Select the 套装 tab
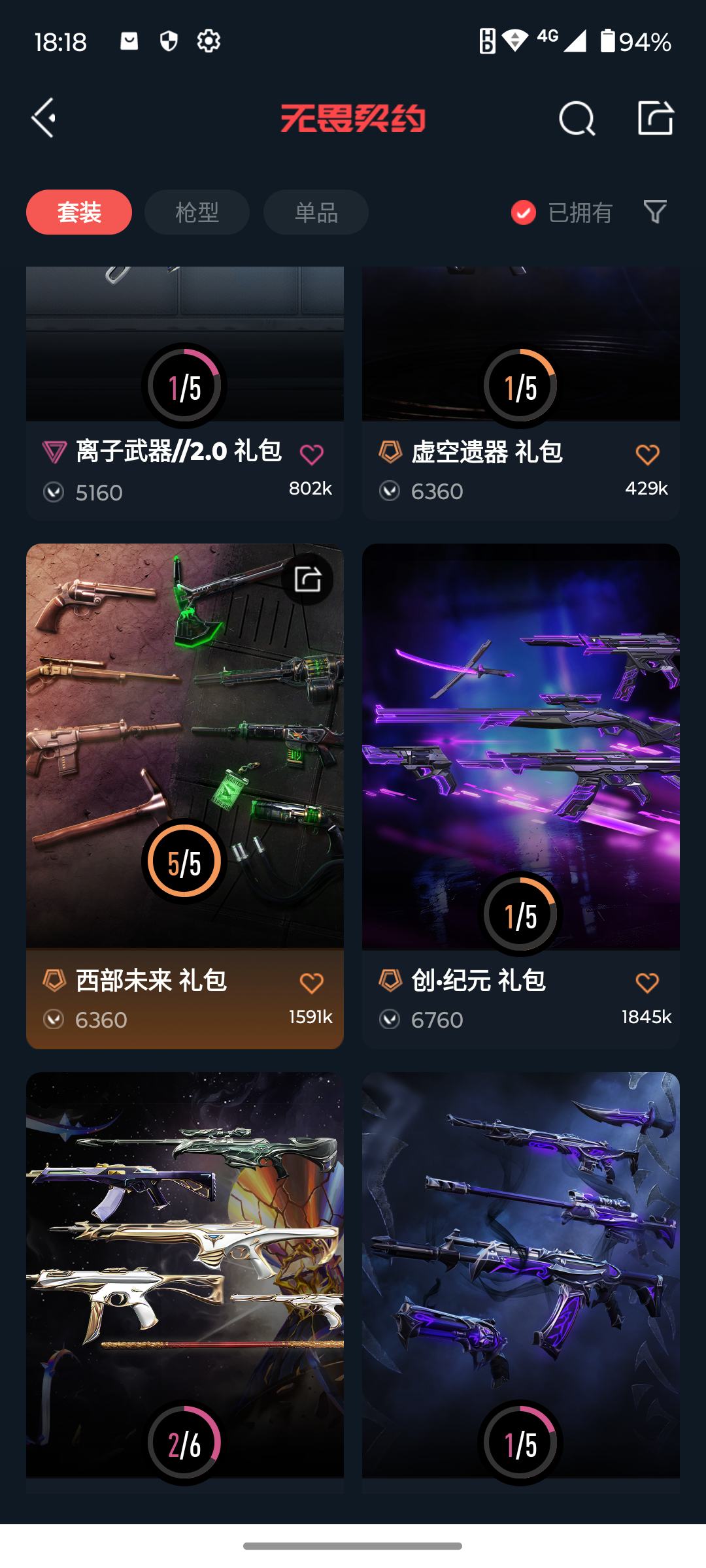Screen dimensions: 706x1568 (x=79, y=212)
